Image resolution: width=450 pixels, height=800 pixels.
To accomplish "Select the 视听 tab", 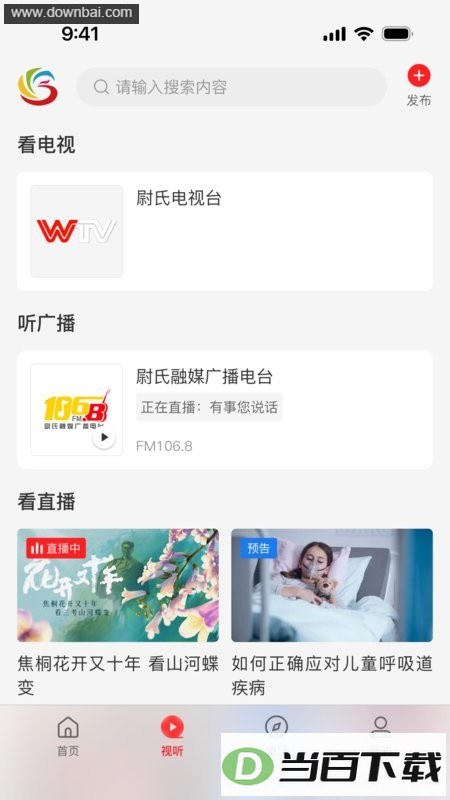I will click(172, 736).
